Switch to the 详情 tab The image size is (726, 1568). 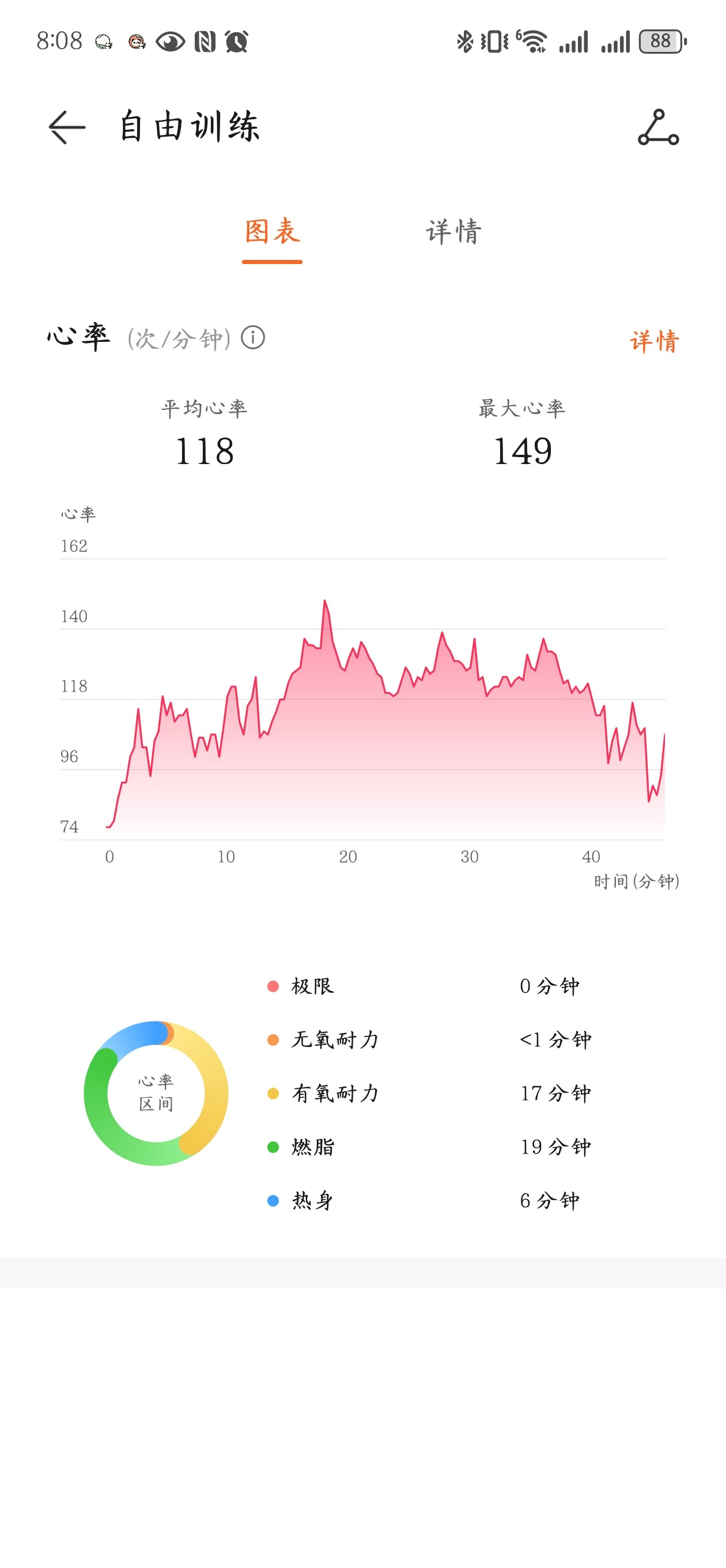click(453, 232)
